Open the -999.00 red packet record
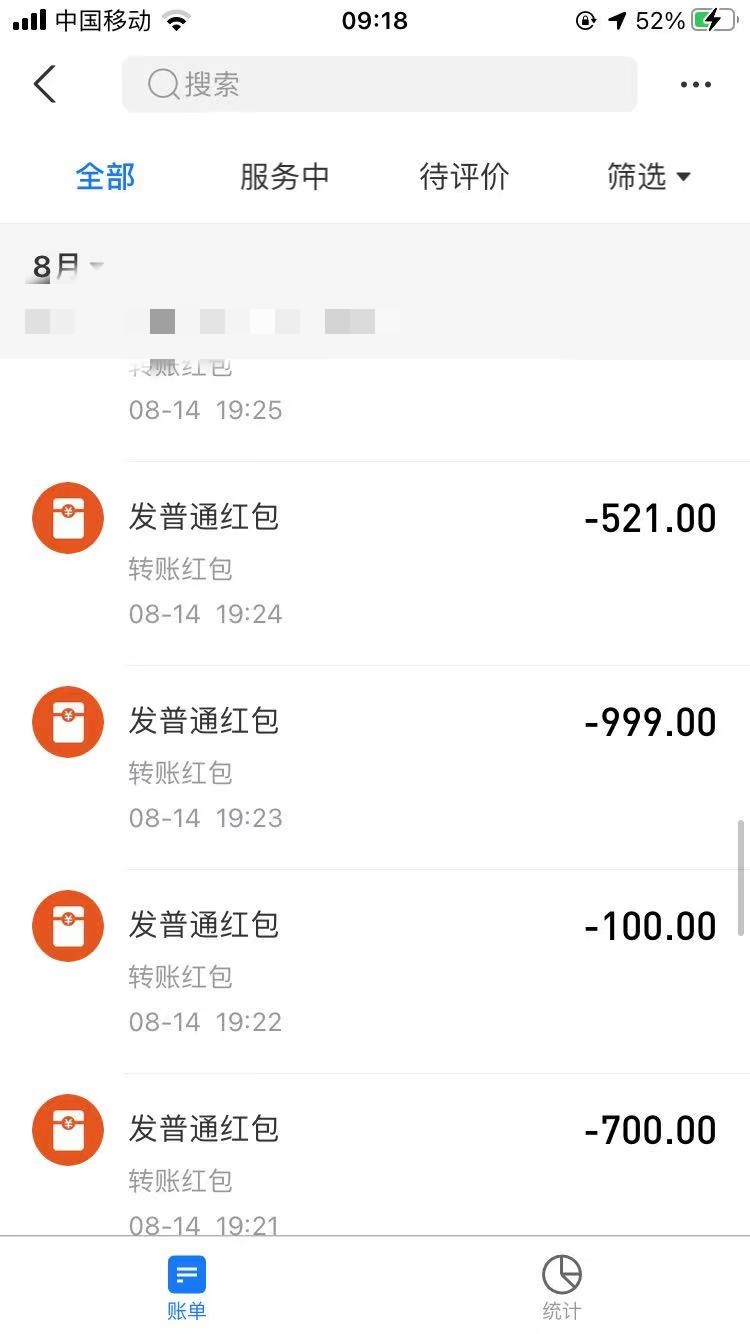This screenshot has width=750, height=1334. tap(400, 767)
